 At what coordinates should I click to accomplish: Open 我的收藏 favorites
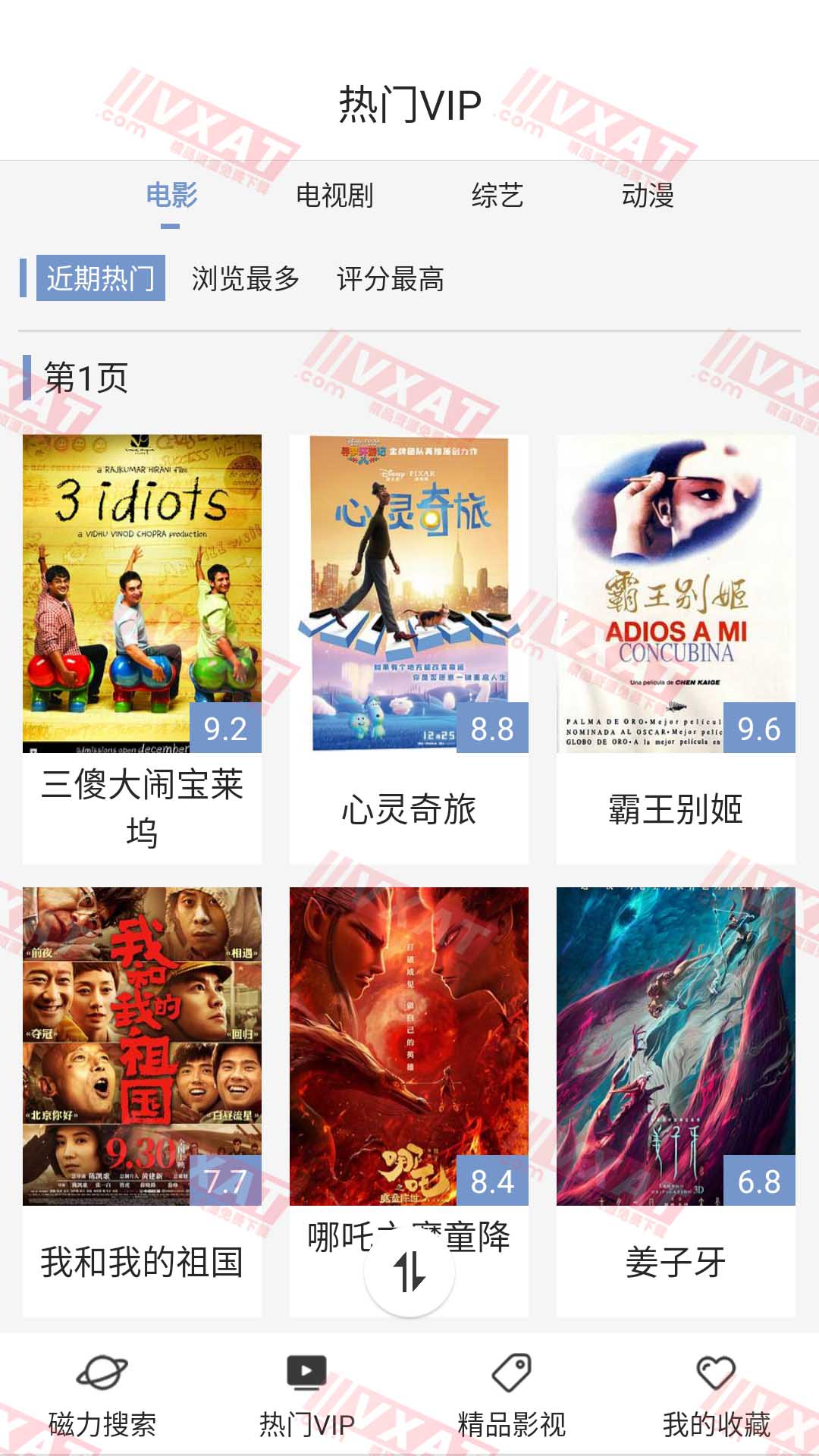pyautogui.click(x=717, y=1395)
